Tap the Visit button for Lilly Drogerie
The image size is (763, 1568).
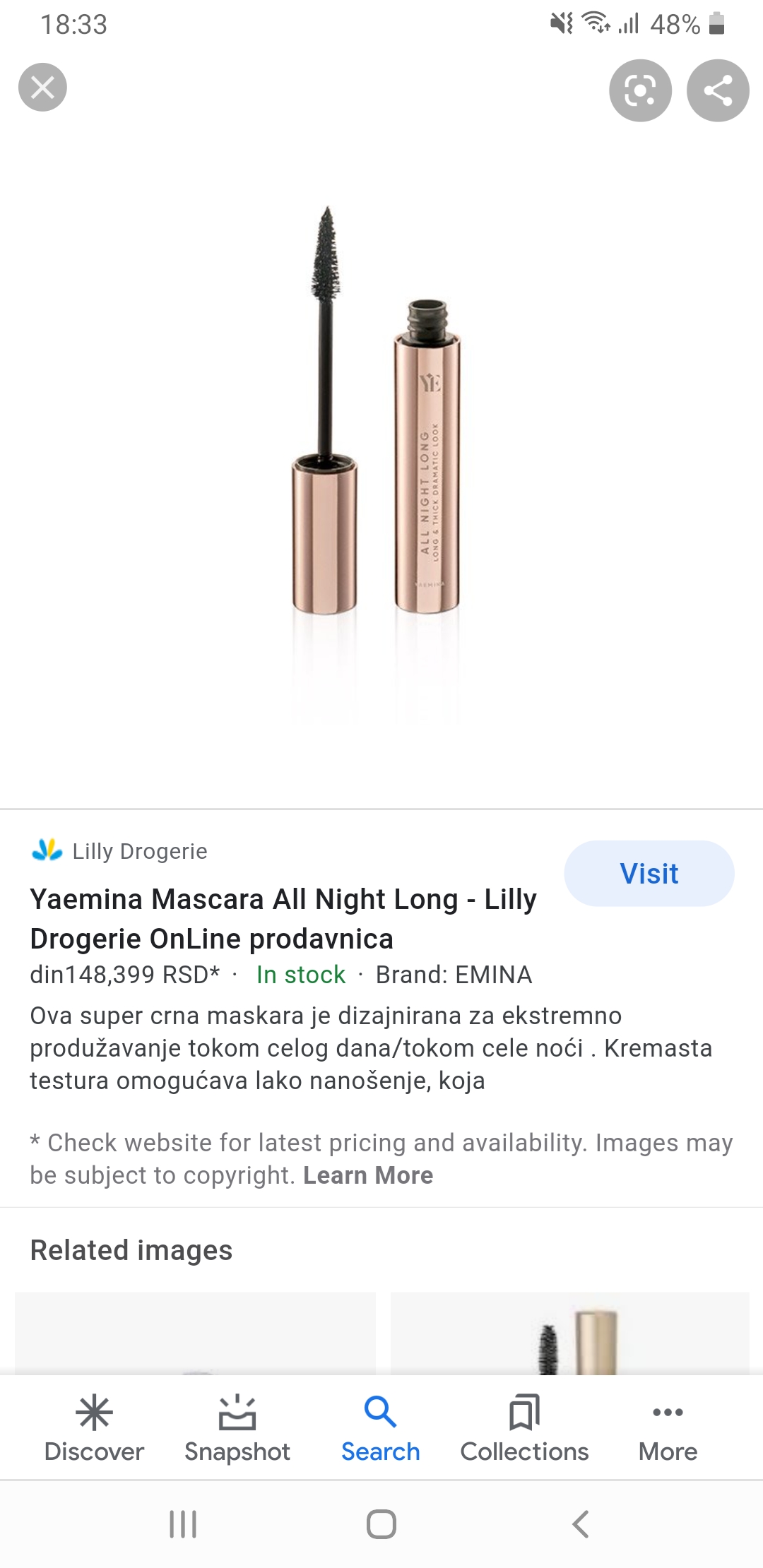(649, 874)
